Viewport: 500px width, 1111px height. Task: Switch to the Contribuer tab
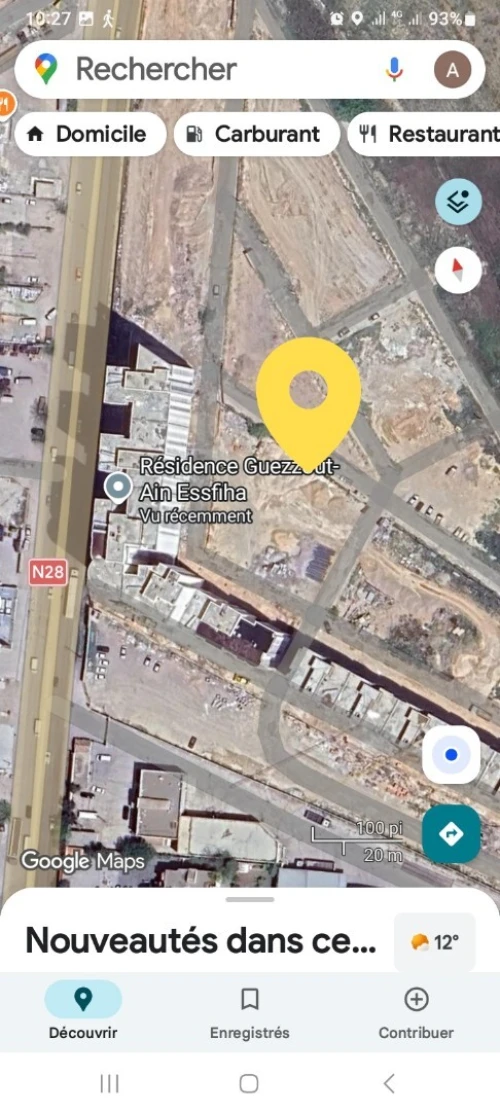[x=416, y=1013]
